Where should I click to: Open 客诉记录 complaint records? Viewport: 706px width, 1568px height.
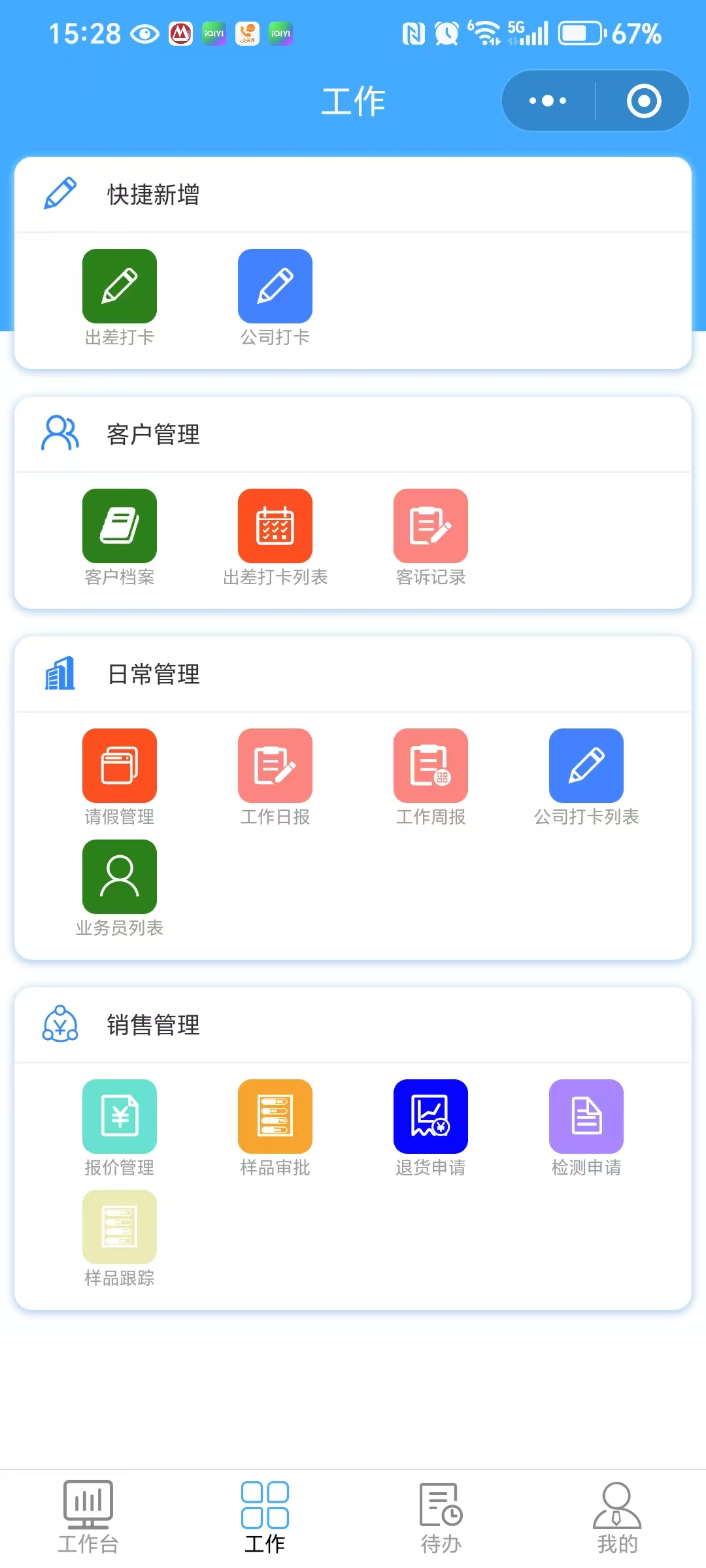(x=431, y=526)
